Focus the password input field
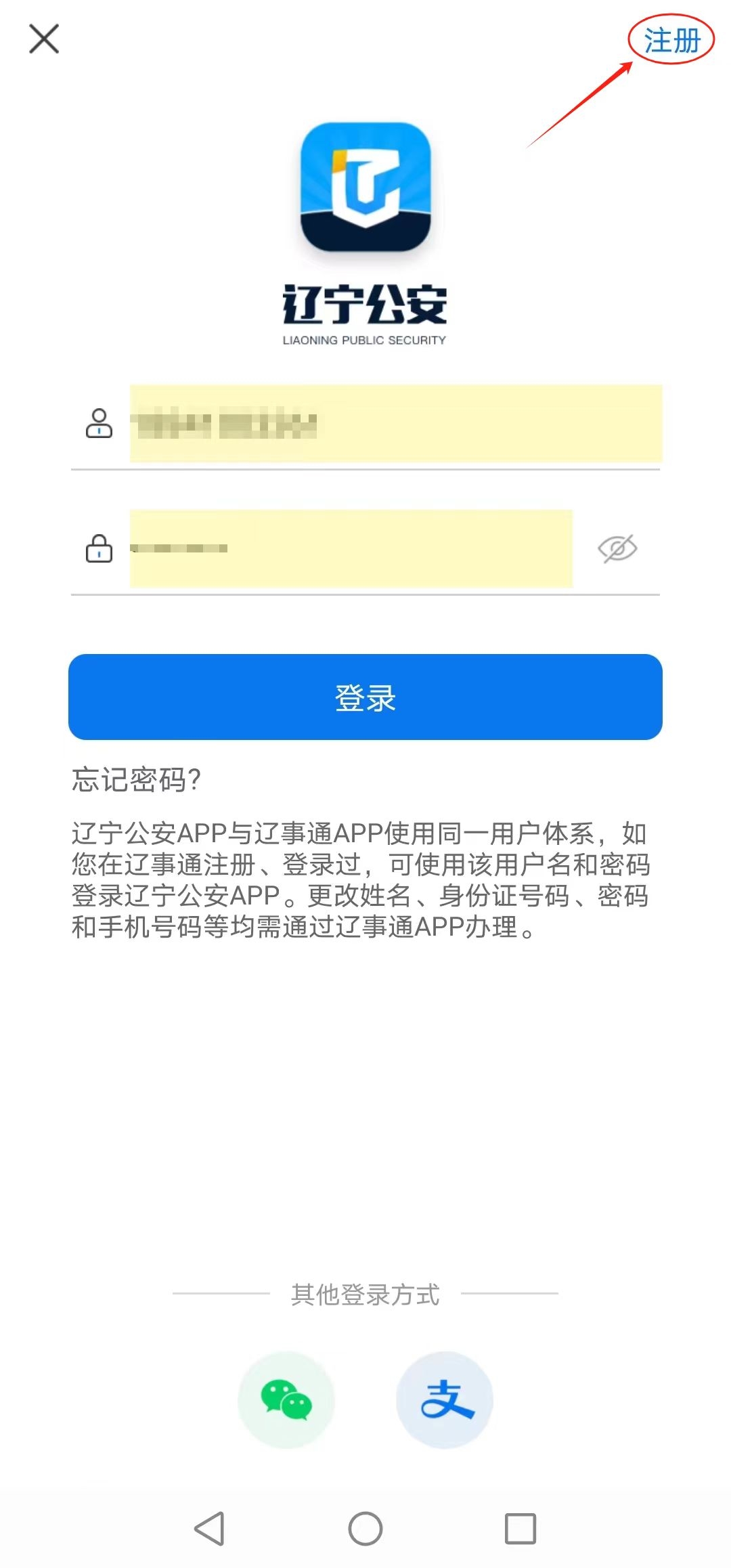The image size is (731, 1568). click(x=351, y=548)
